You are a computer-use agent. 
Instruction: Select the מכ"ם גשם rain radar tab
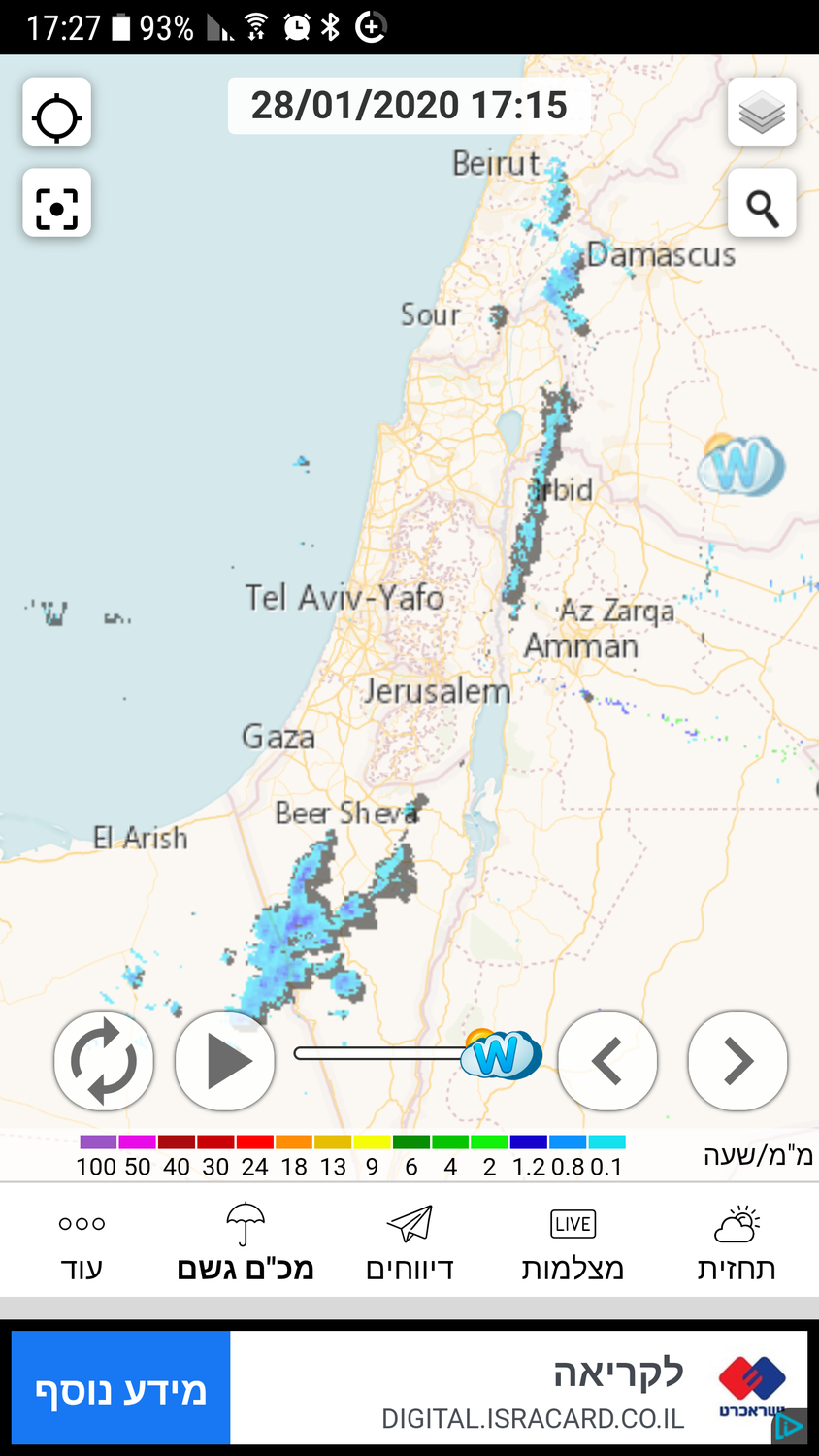pyautogui.click(x=246, y=1242)
